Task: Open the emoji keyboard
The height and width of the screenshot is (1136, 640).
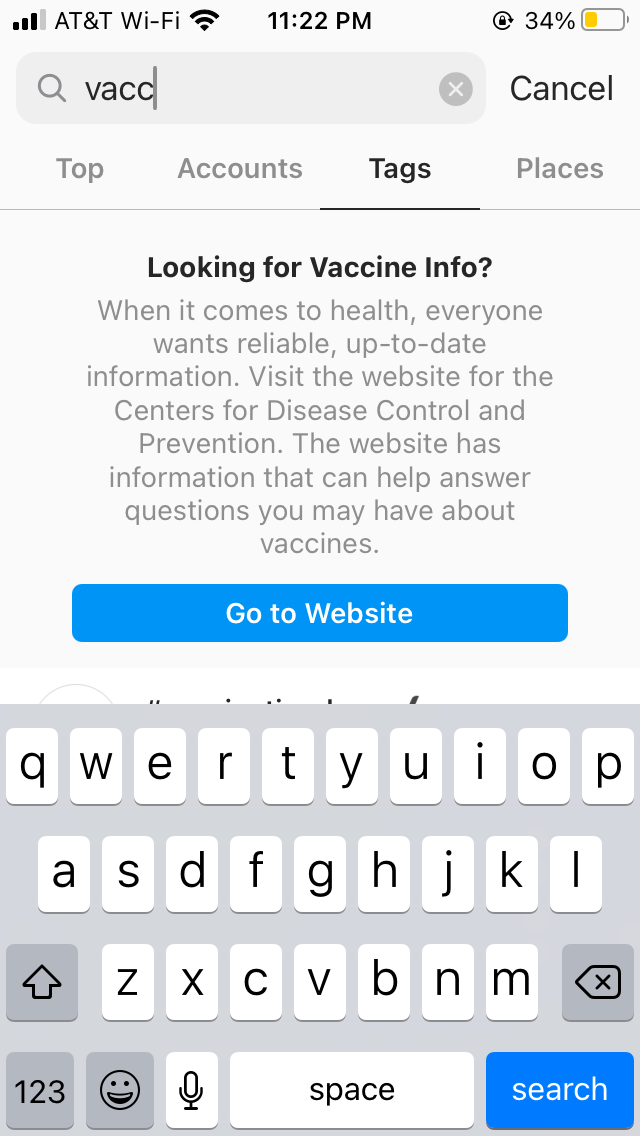Action: pyautogui.click(x=120, y=1089)
